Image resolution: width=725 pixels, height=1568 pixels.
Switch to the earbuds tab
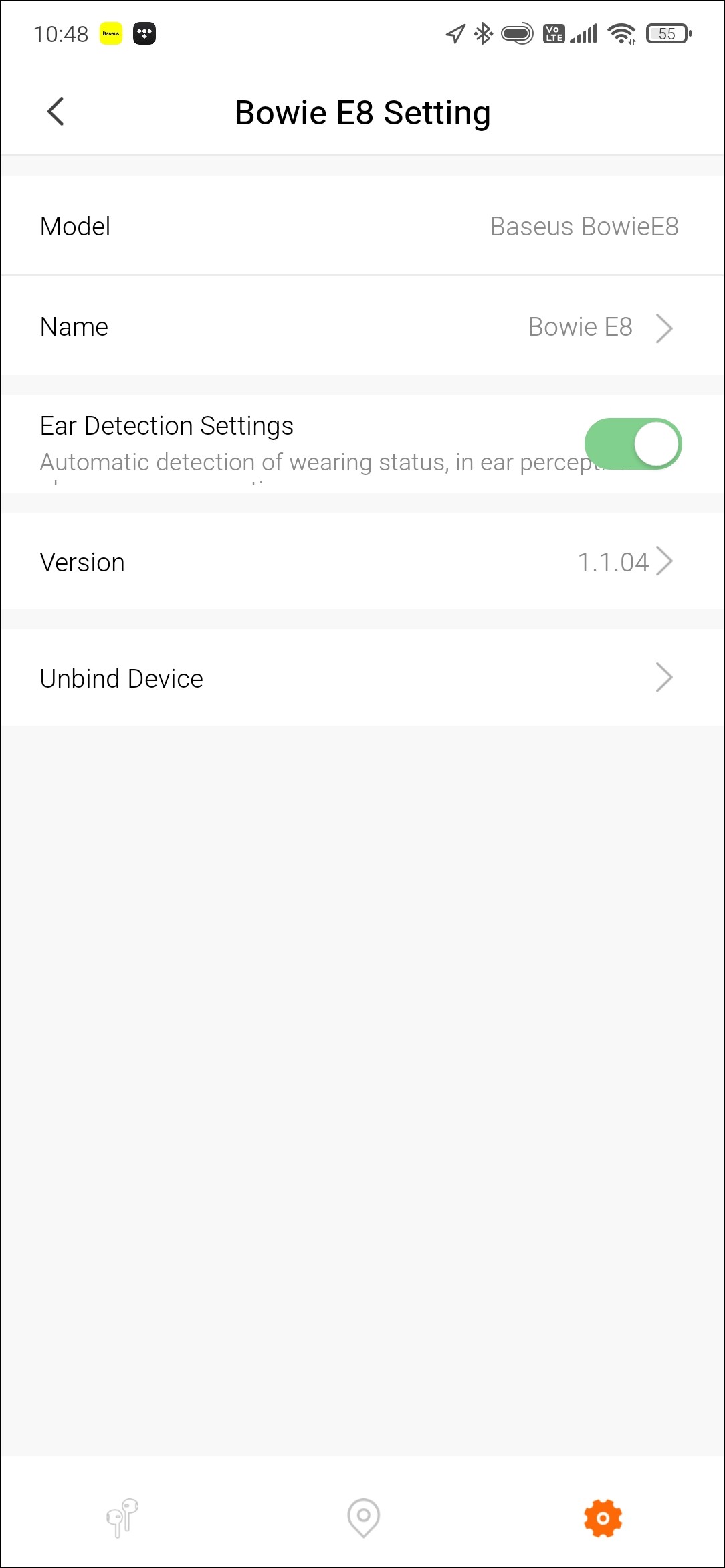coord(122,1517)
